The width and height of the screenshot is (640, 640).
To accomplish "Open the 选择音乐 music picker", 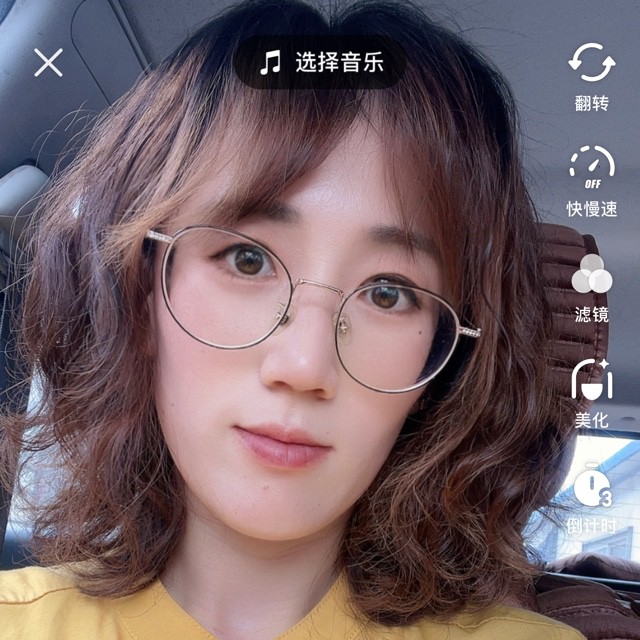I will pyautogui.click(x=321, y=63).
